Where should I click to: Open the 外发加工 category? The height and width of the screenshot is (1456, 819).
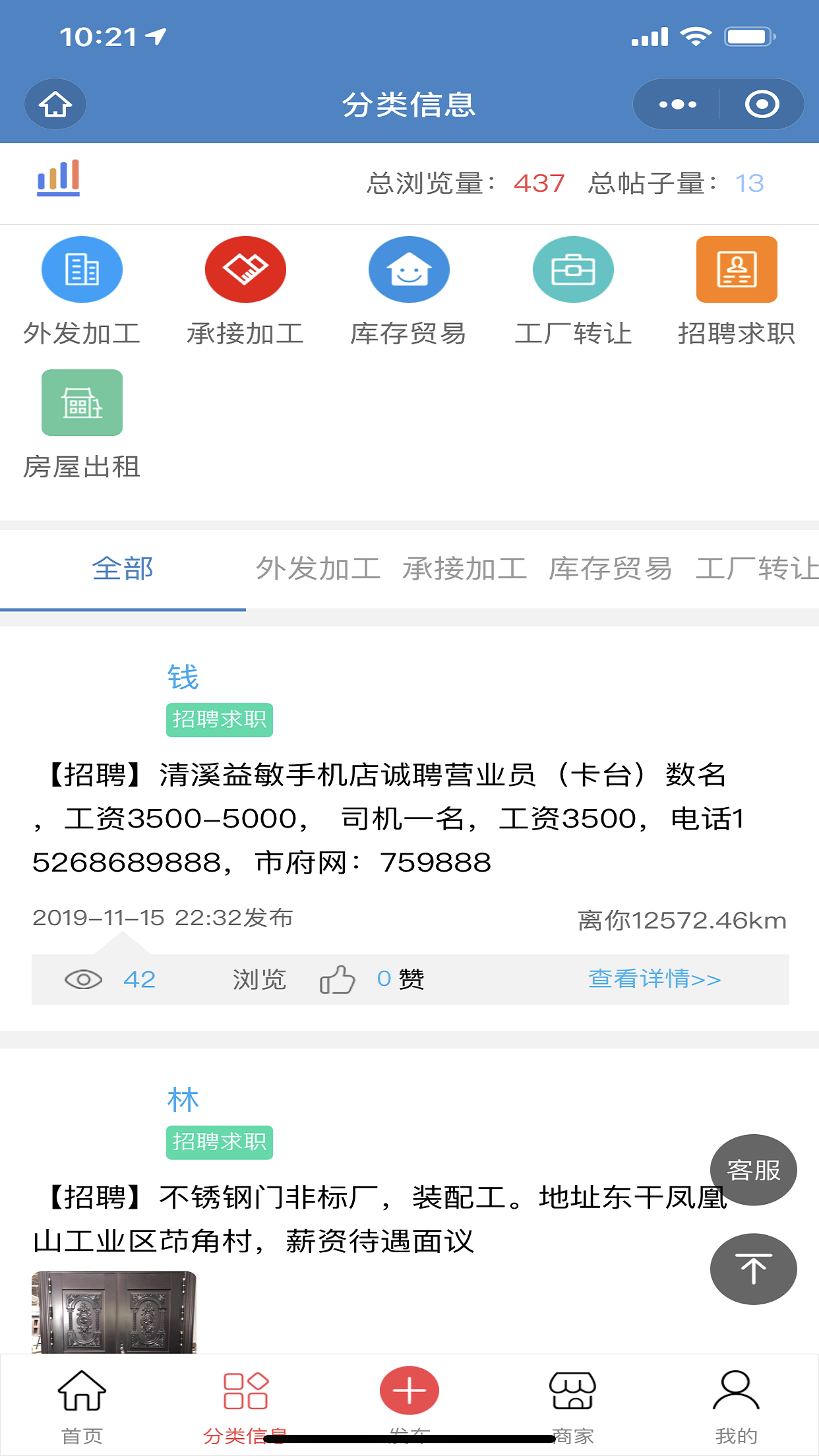coord(82,291)
